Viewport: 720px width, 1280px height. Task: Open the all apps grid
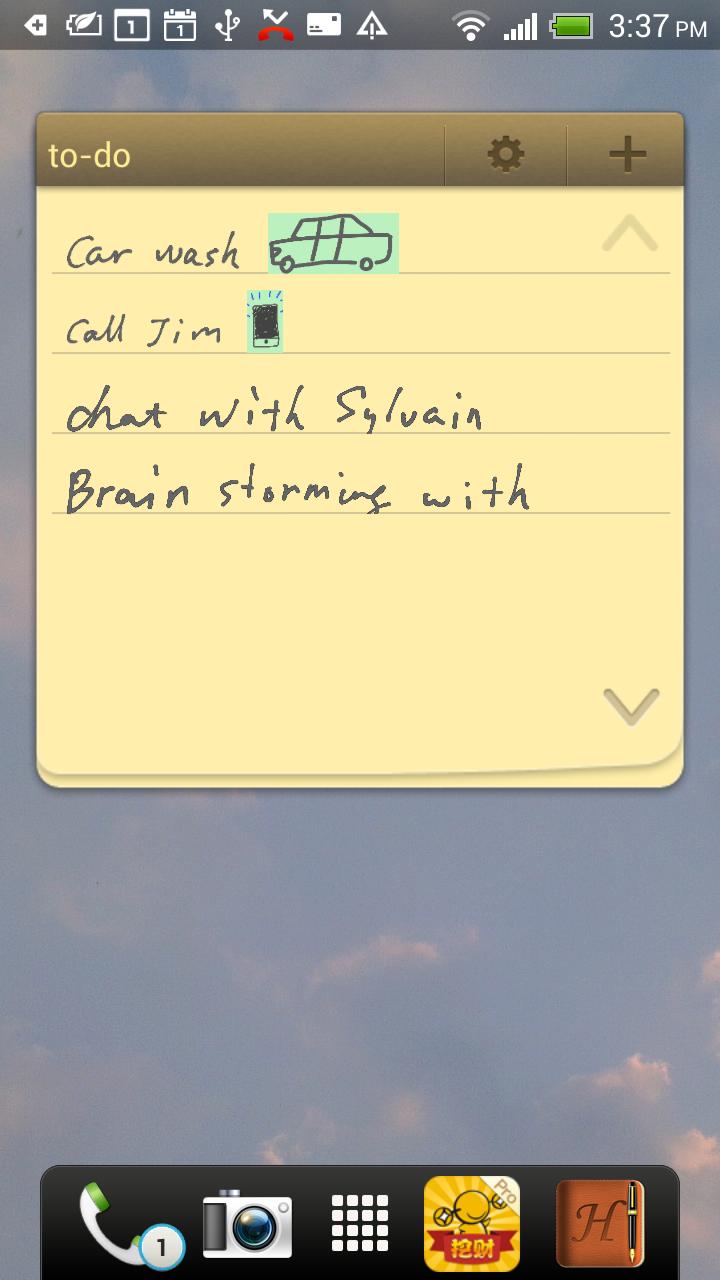[360, 1224]
